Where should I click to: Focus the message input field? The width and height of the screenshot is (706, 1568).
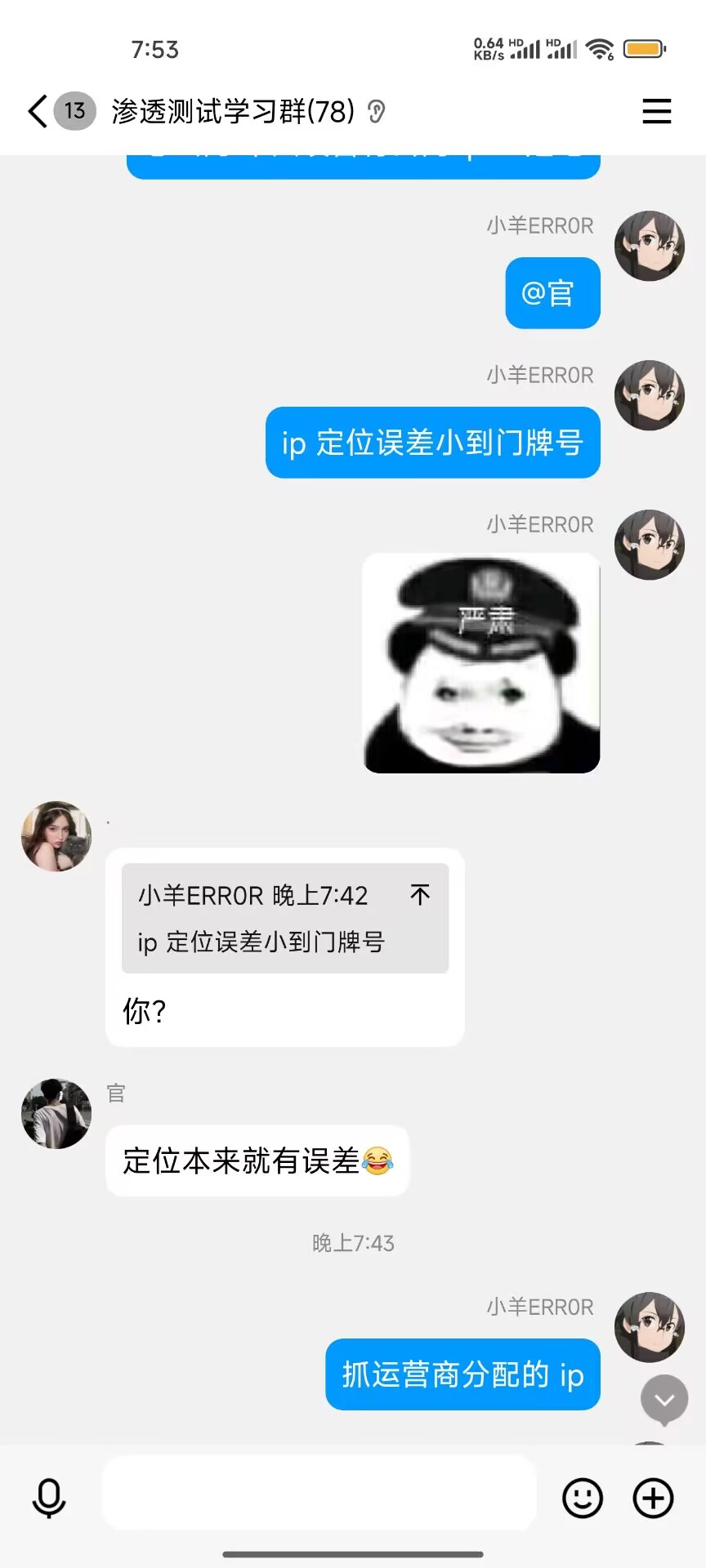coord(319,1493)
